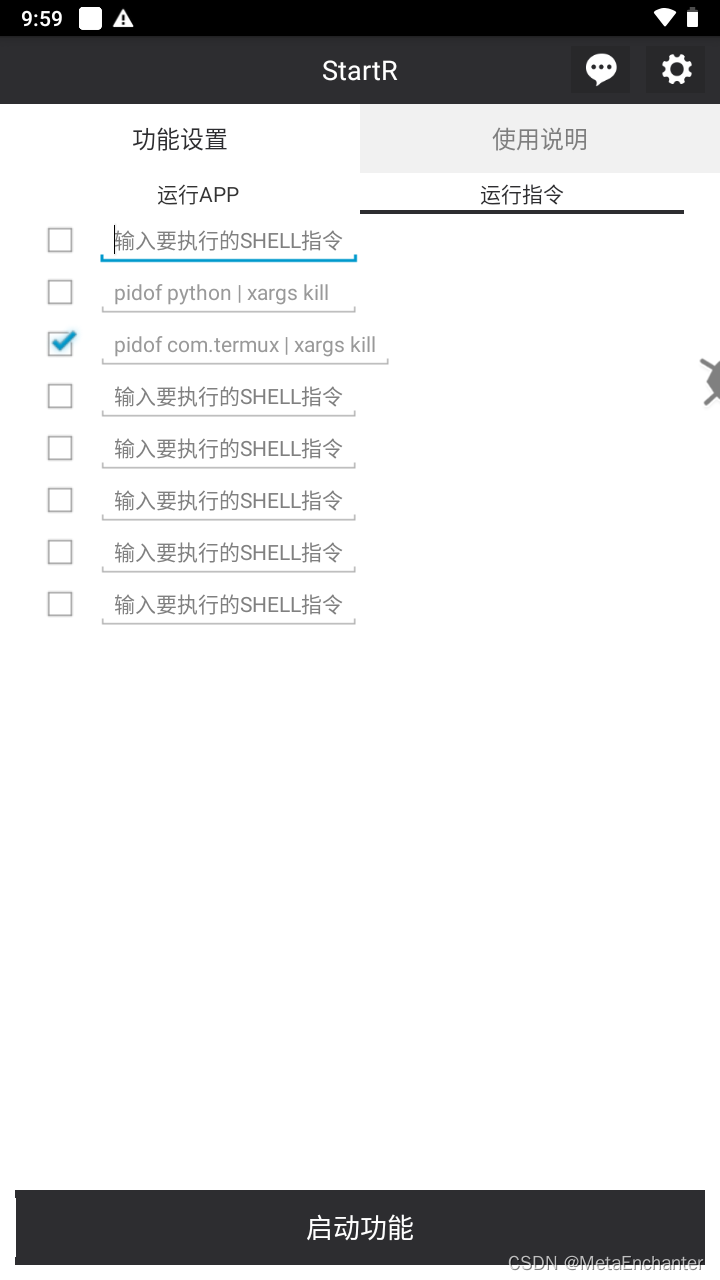Select the 运行APP sub-tab
This screenshot has height=1280, width=720.
[x=198, y=194]
